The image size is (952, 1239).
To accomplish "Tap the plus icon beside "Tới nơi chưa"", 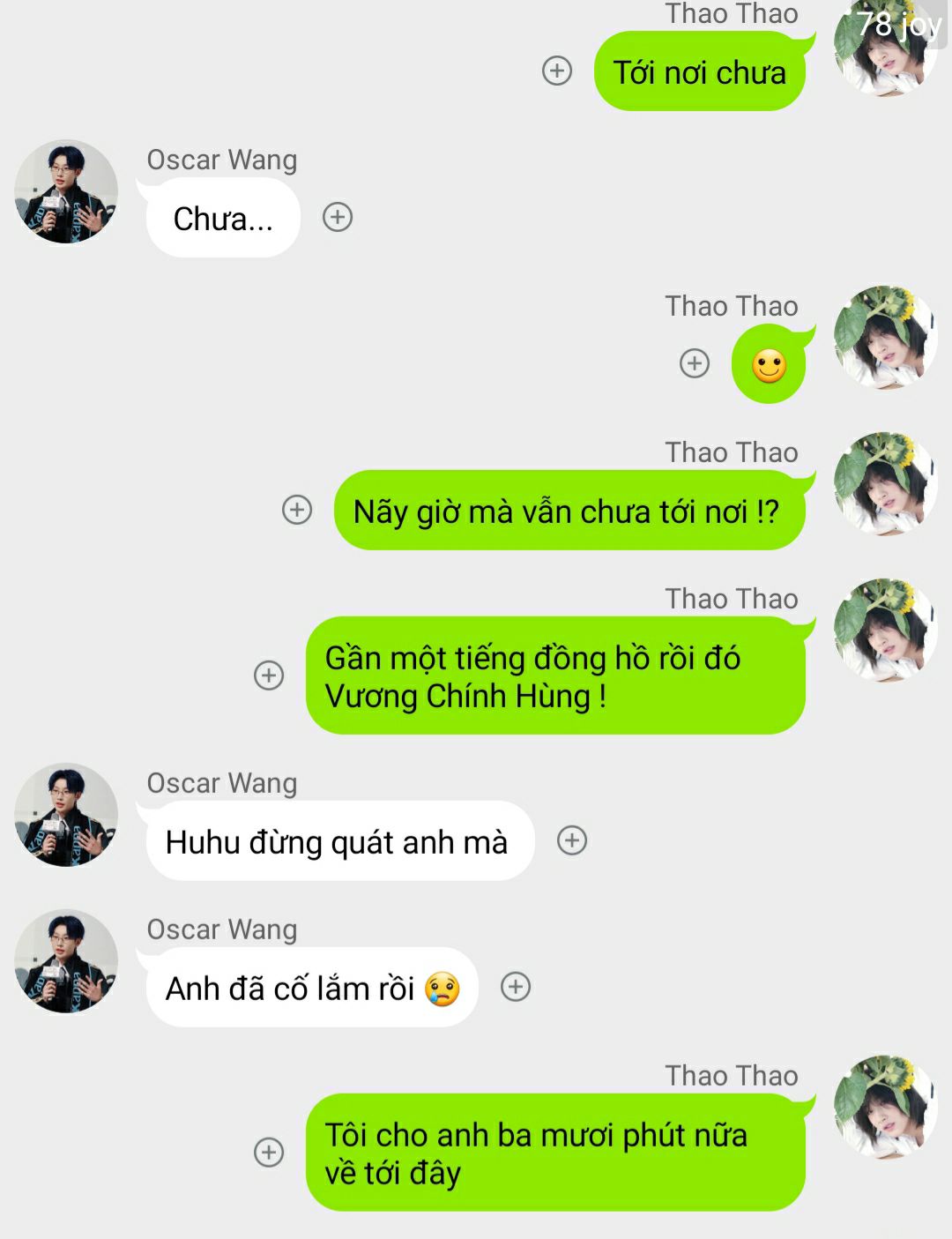I will point(557,71).
